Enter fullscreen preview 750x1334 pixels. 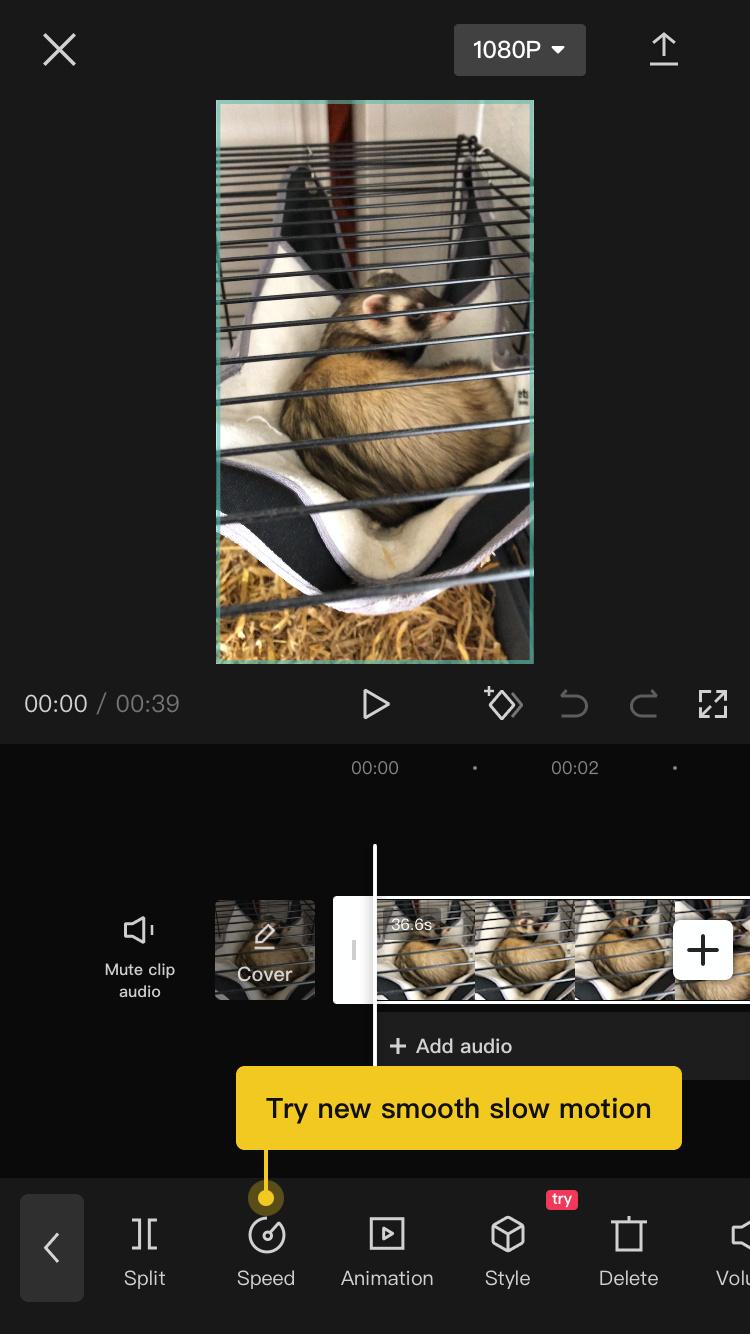coord(712,704)
